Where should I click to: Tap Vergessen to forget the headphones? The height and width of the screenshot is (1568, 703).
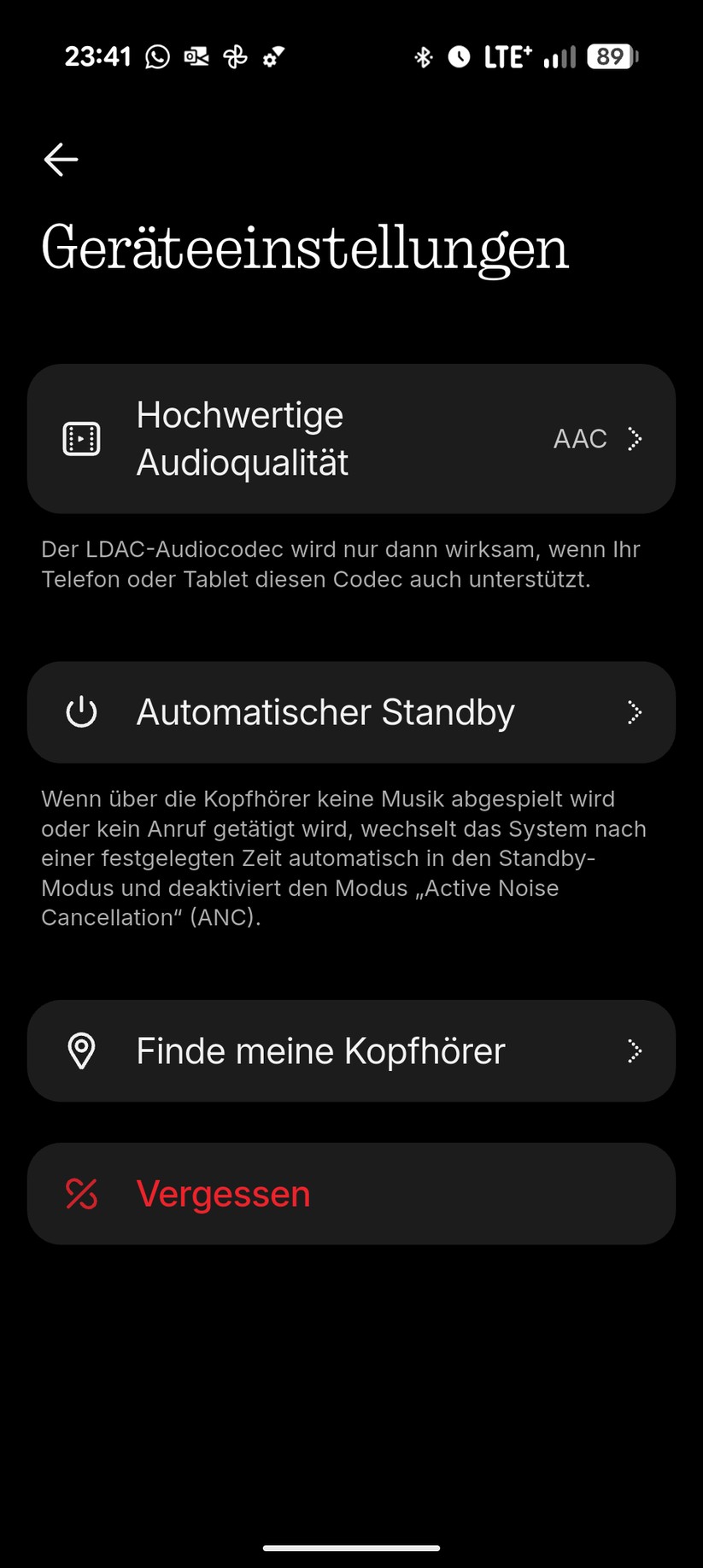click(351, 1194)
